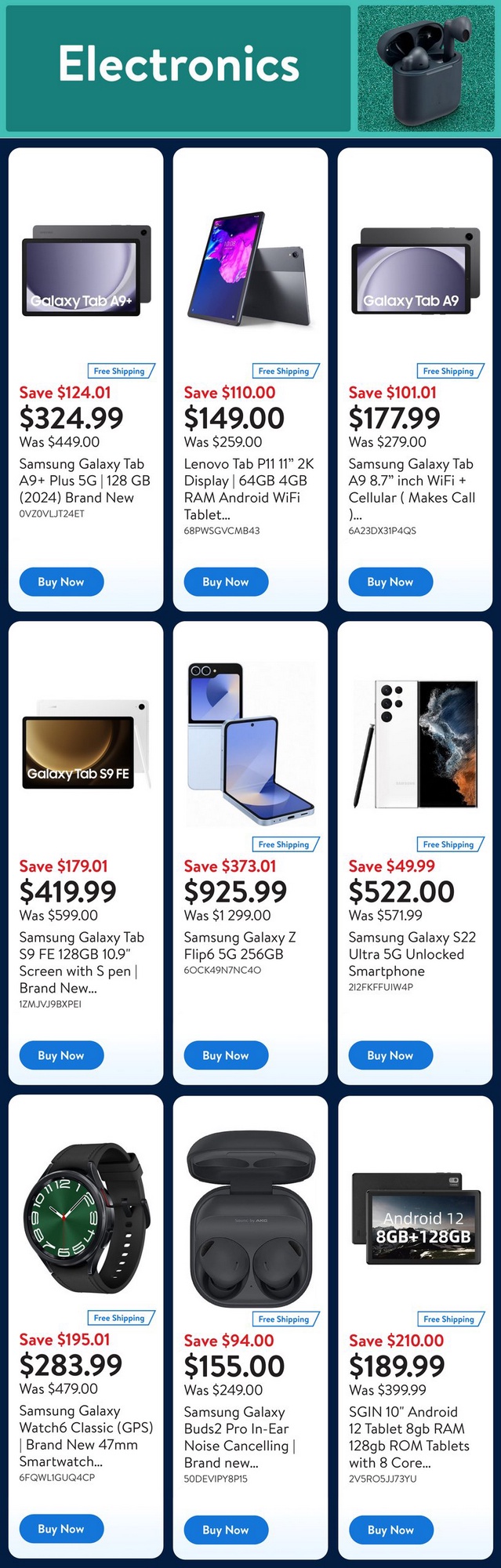
Task: Buy the Samsung Galaxy Tab A9+ Plus 5G
Action: tap(61, 582)
